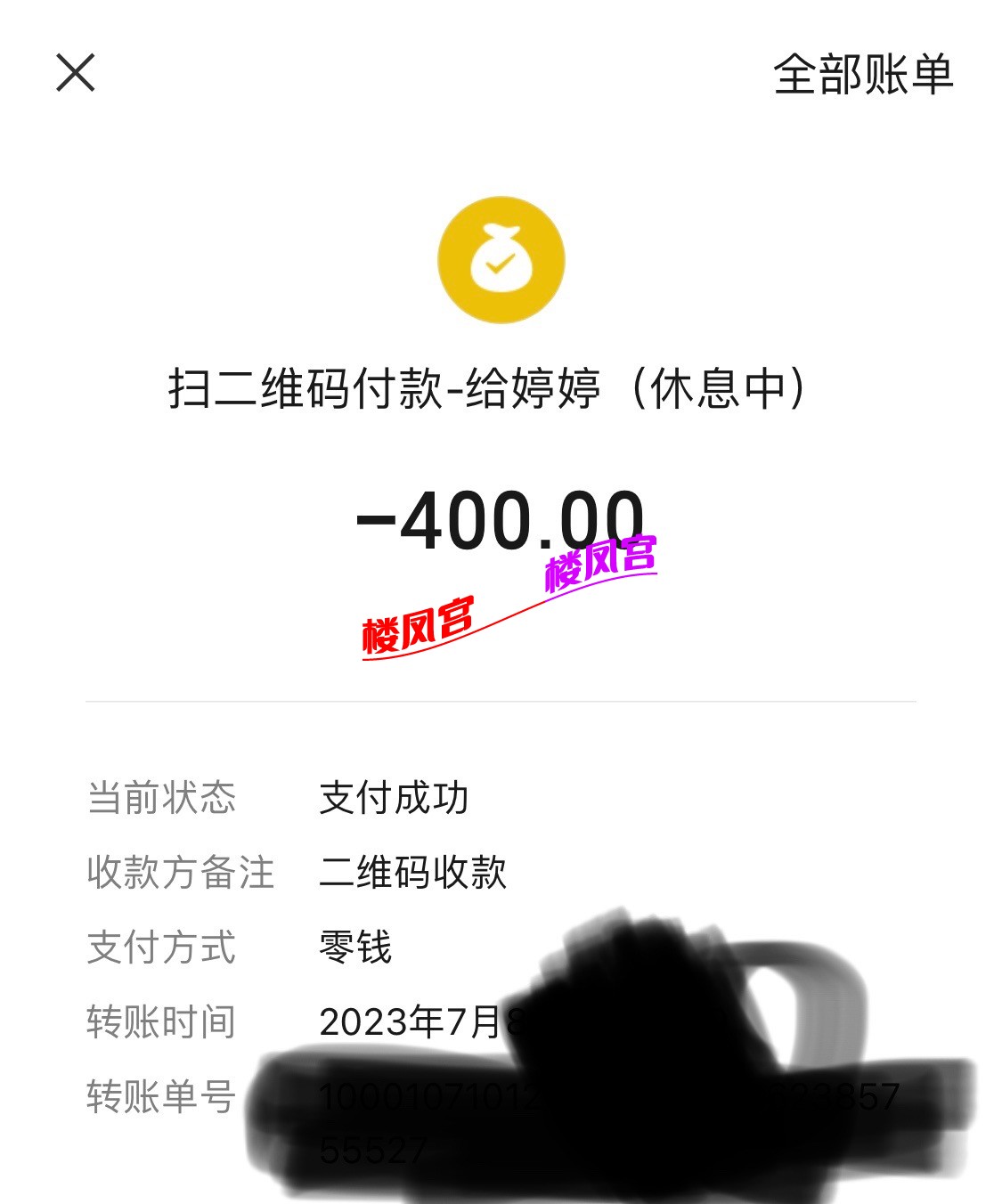Viewport: 1002px width, 1204px height.
Task: Close the payment details page
Action: (x=76, y=73)
